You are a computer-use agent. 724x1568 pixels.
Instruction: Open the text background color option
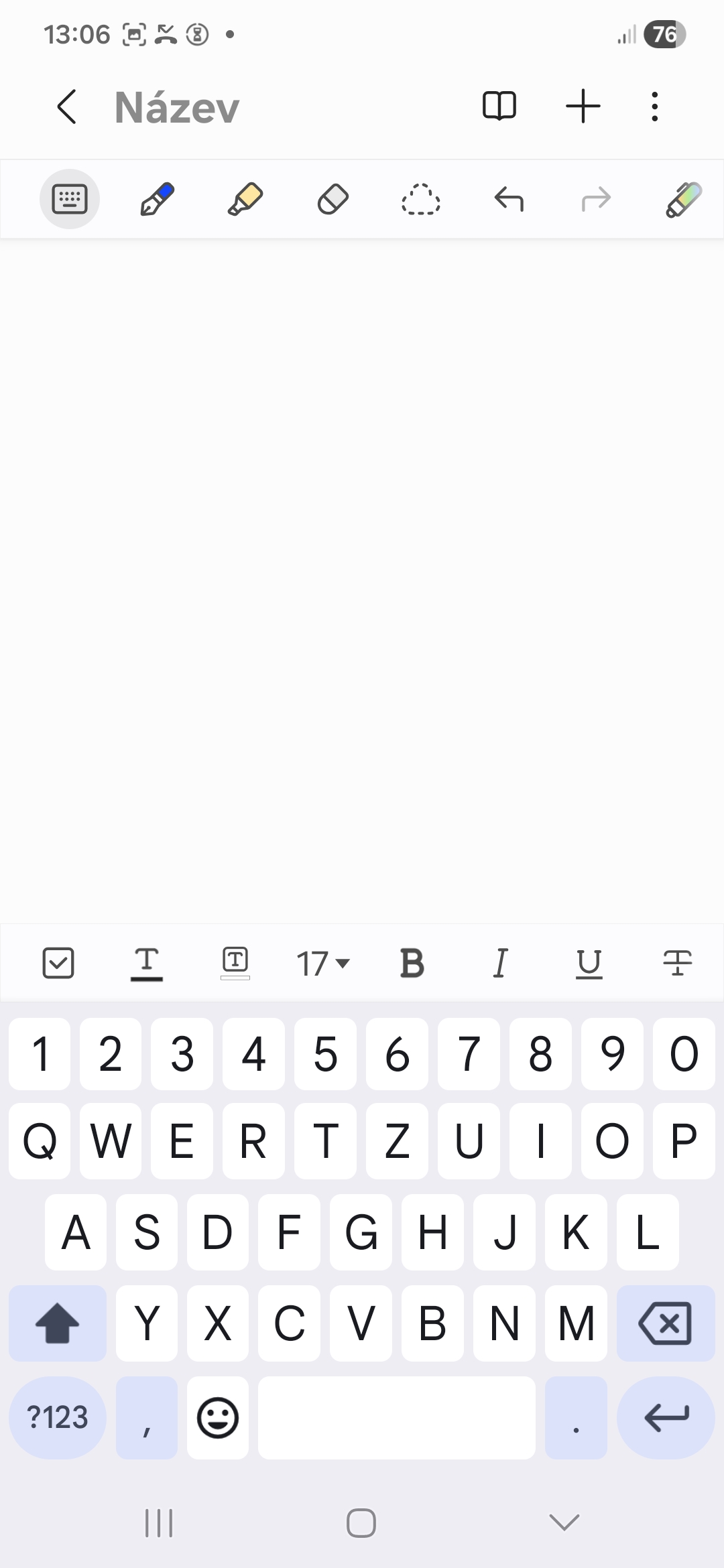pyautogui.click(x=235, y=963)
